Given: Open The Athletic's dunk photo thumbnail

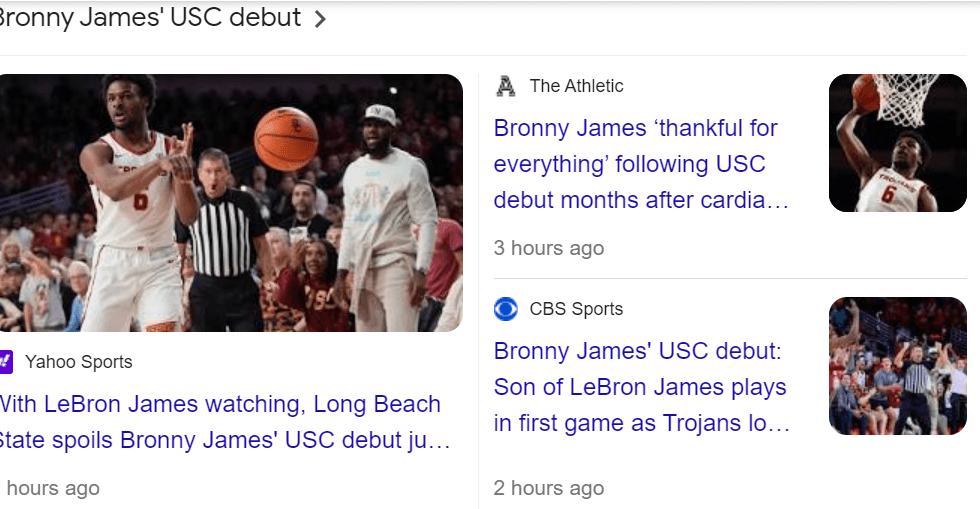Looking at the screenshot, I should point(897,143).
